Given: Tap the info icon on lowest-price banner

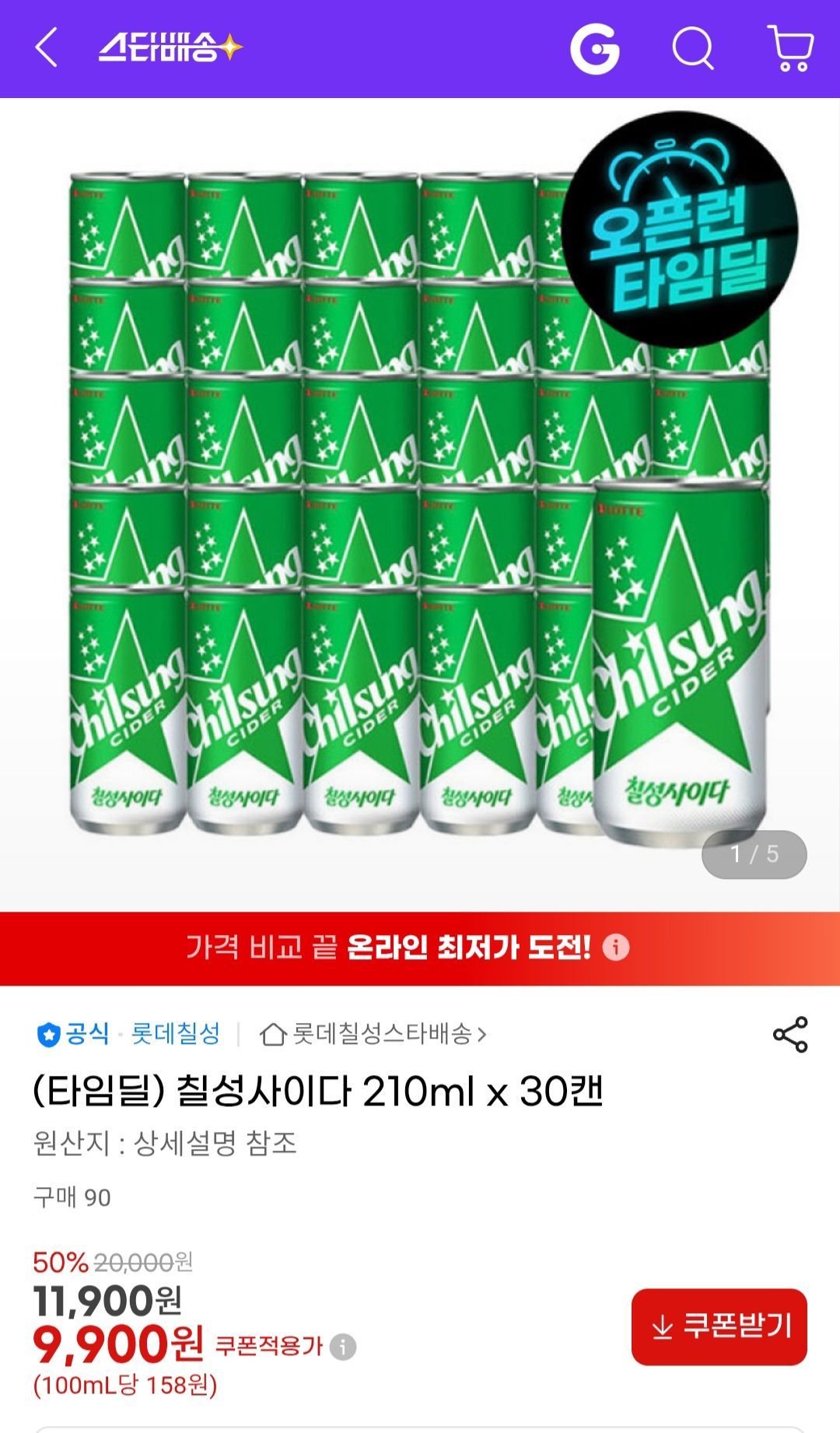Looking at the screenshot, I should pyautogui.click(x=616, y=948).
